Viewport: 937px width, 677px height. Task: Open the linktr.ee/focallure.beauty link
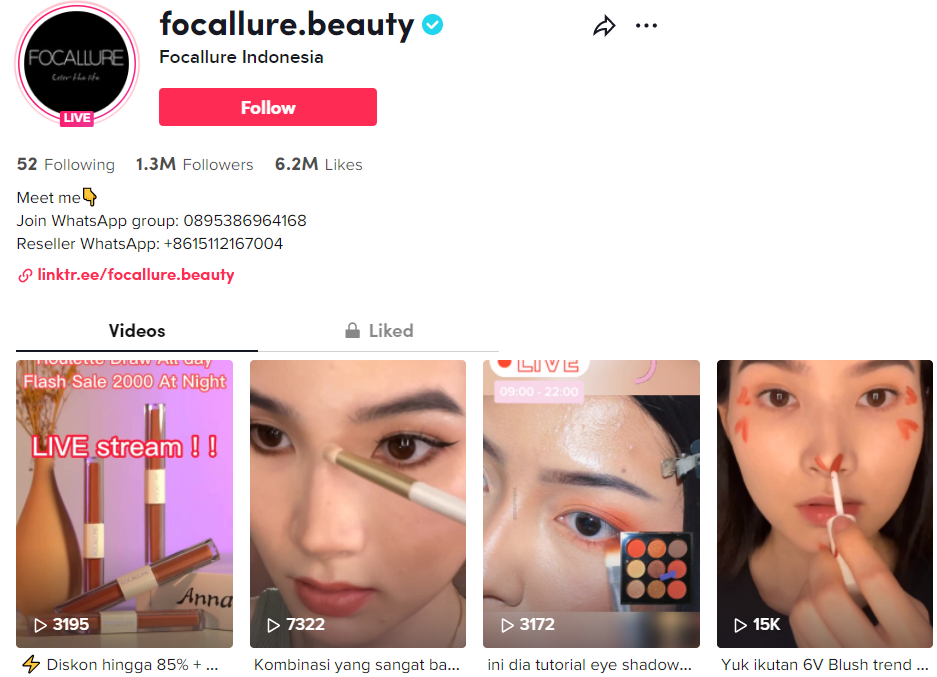point(135,275)
